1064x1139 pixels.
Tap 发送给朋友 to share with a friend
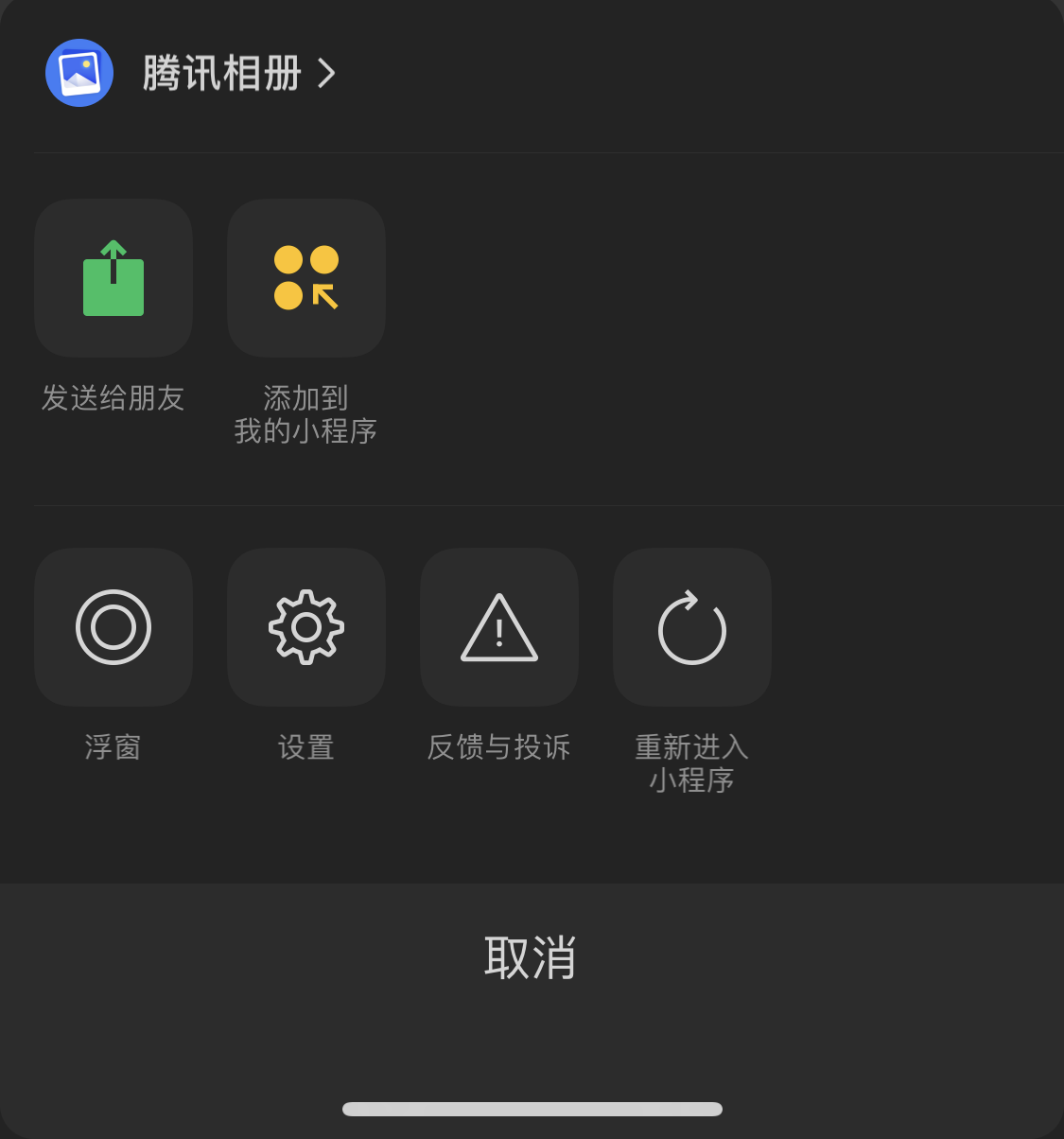tap(113, 278)
